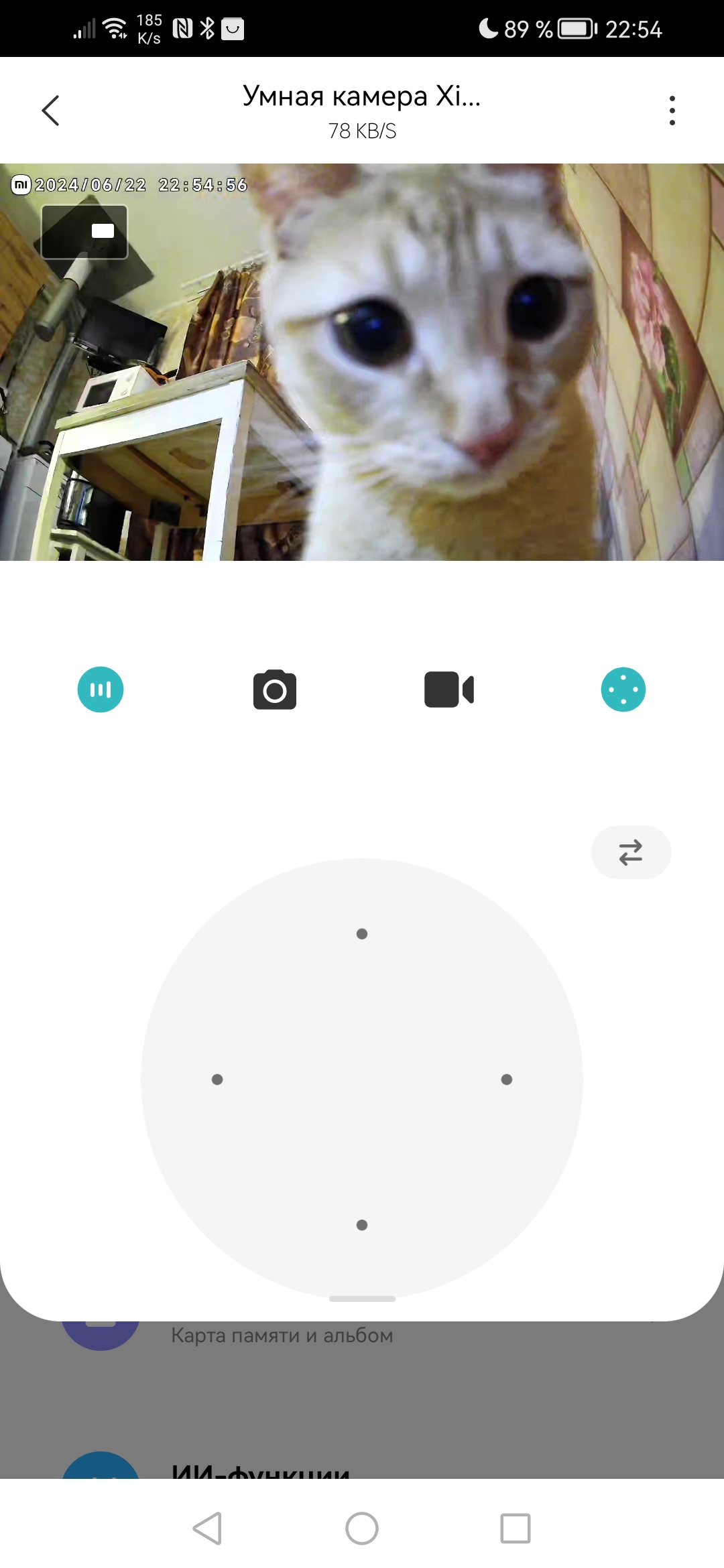Viewport: 724px width, 1568px height.
Task: Open the three-dot overflow menu
Action: (672, 111)
